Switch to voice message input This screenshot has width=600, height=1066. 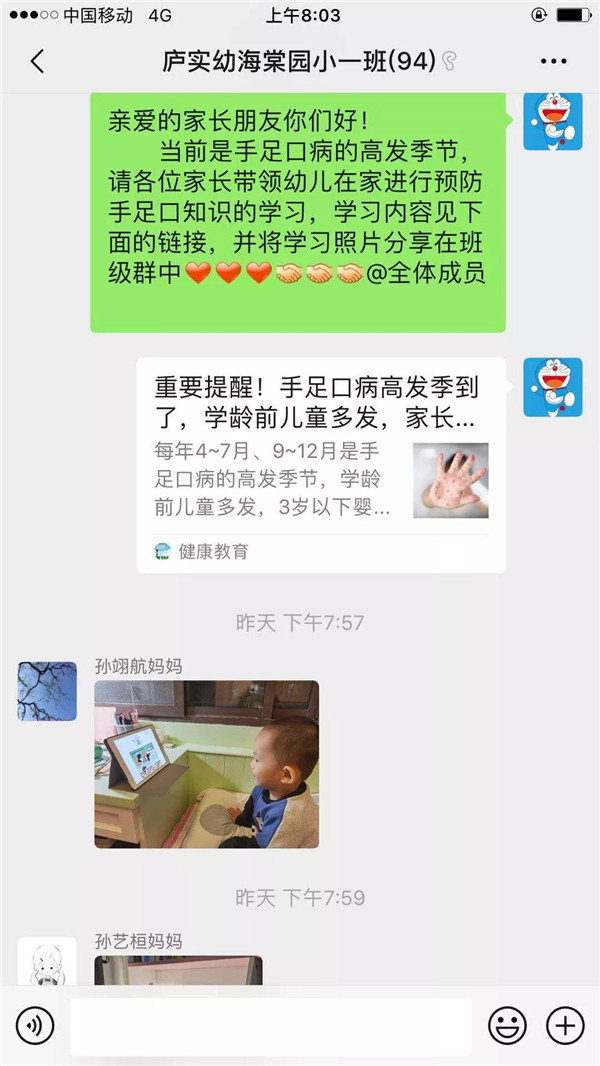[34, 1025]
